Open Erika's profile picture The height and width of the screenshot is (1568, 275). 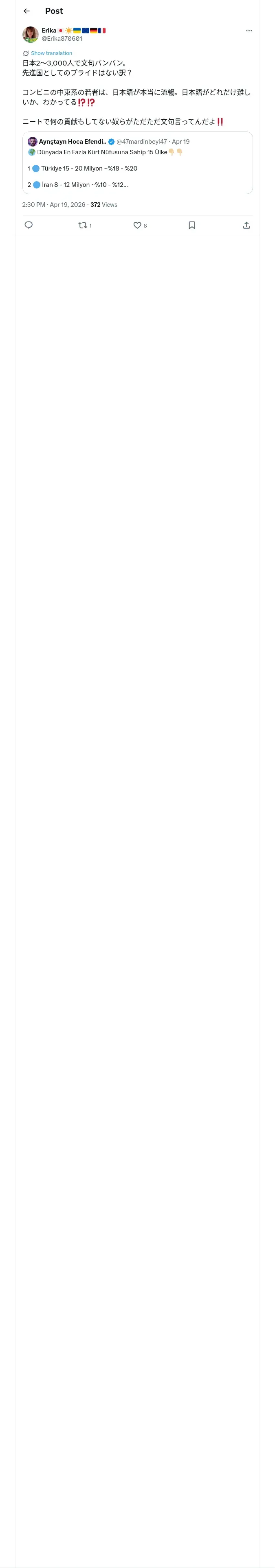(x=31, y=34)
